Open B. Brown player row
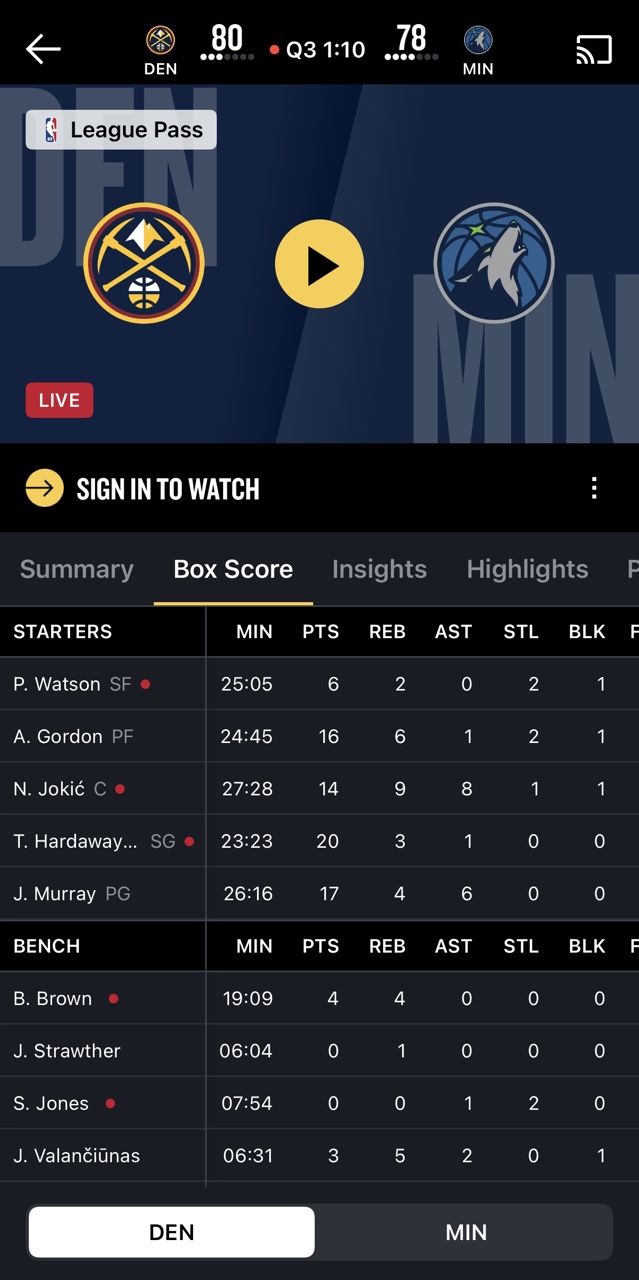The width and height of the screenshot is (639, 1280). (53, 999)
